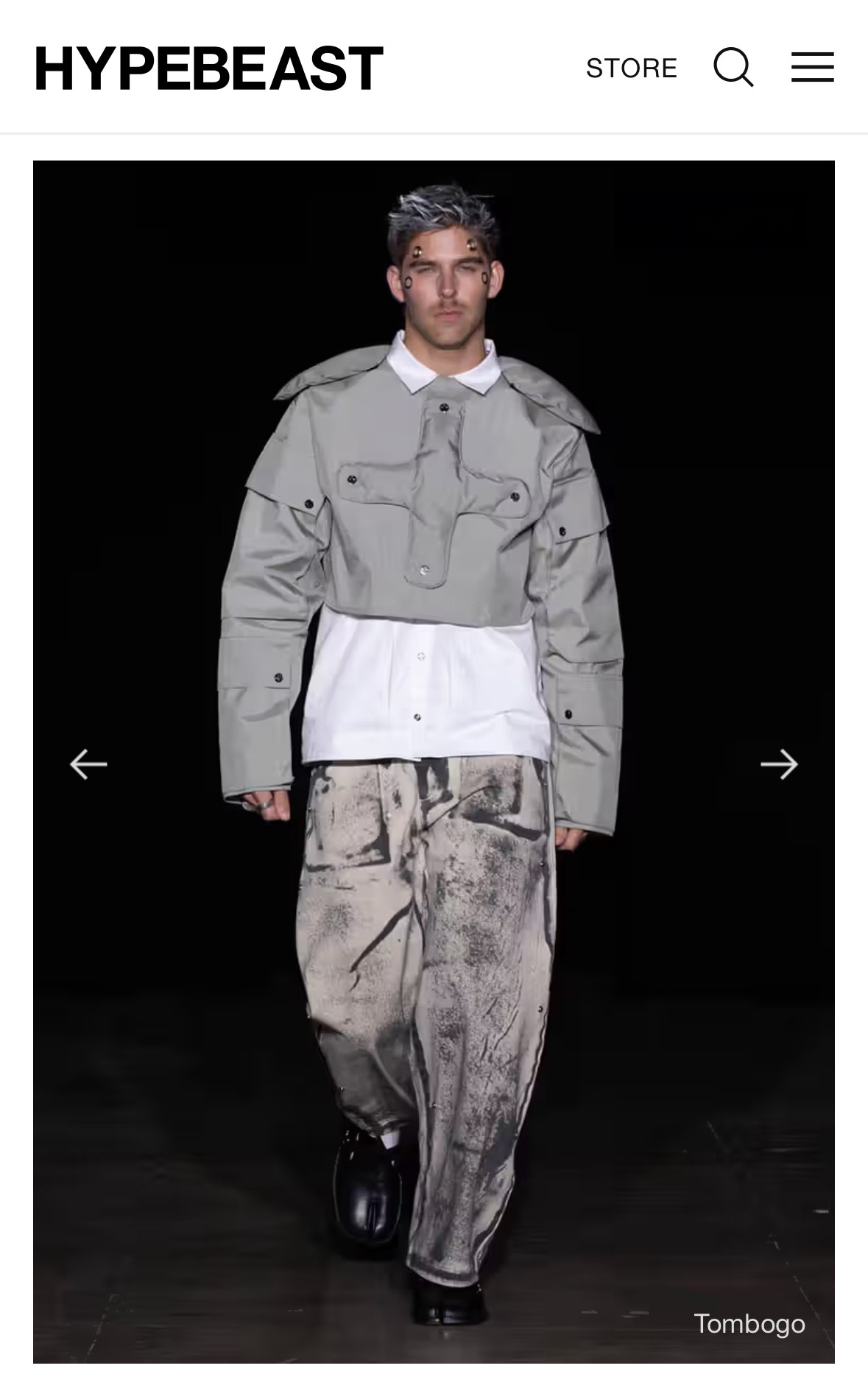Viewport: 868px width, 1399px height.
Task: Go to the next gallery image
Action: 779,764
